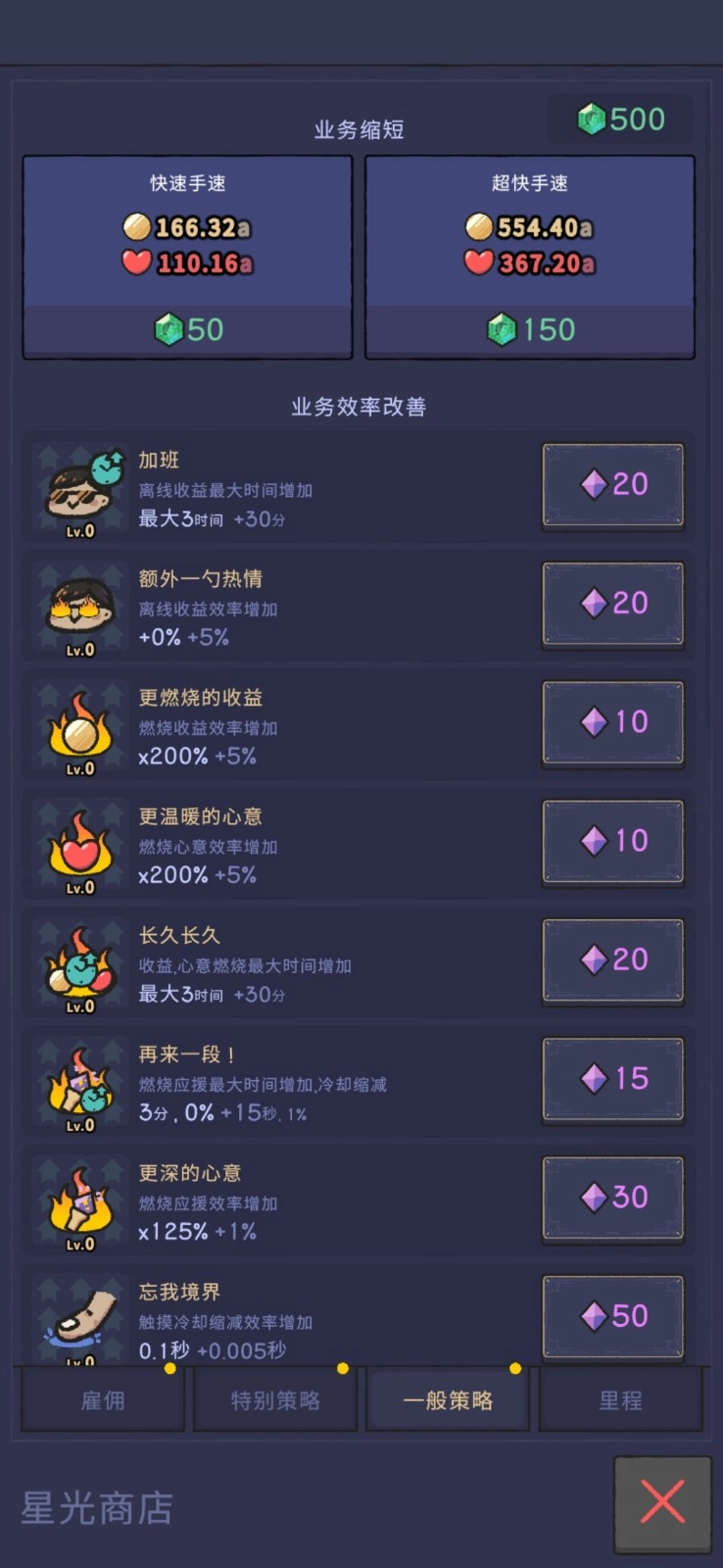Upgrade 加班 for 20 crystals
Image resolution: width=723 pixels, height=1568 pixels.
pos(613,484)
